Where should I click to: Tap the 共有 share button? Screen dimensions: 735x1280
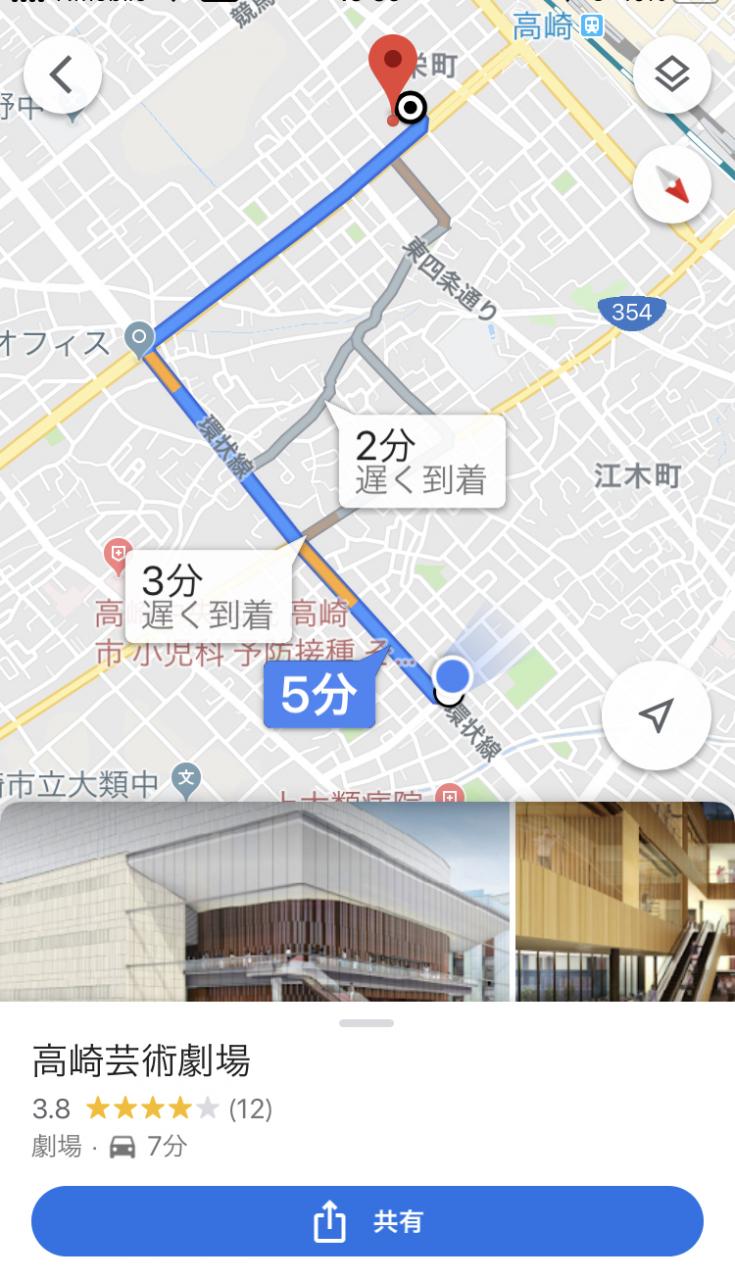pos(367,1221)
